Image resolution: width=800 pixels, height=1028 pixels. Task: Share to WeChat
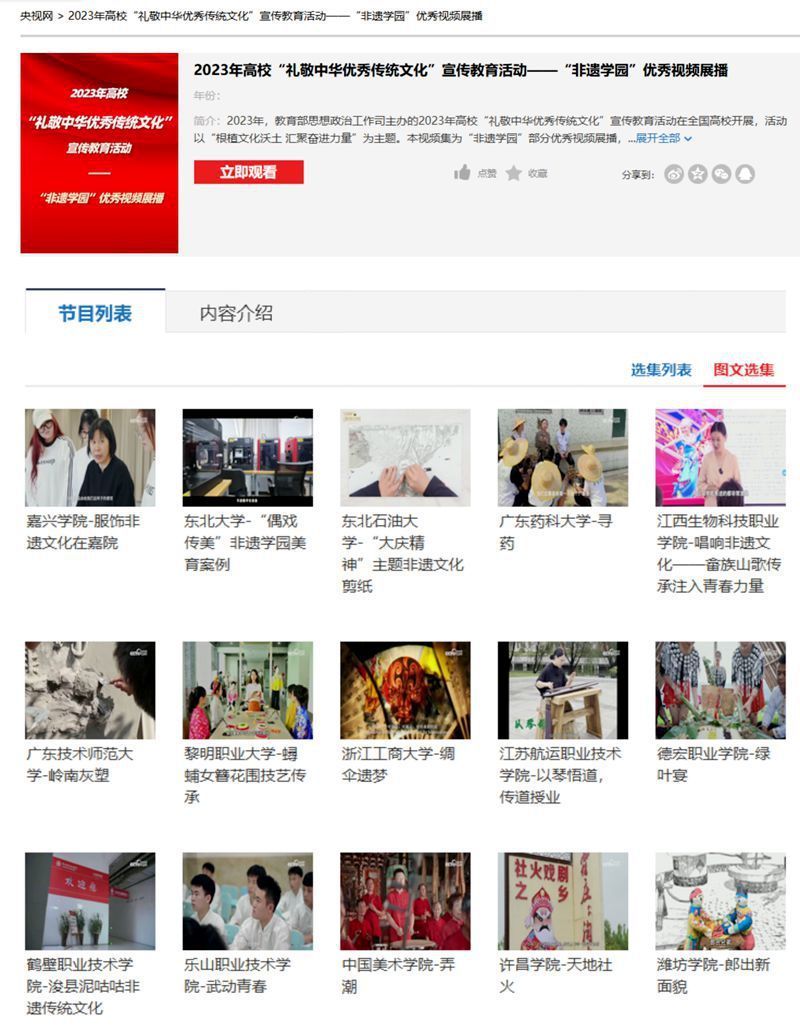pos(721,174)
